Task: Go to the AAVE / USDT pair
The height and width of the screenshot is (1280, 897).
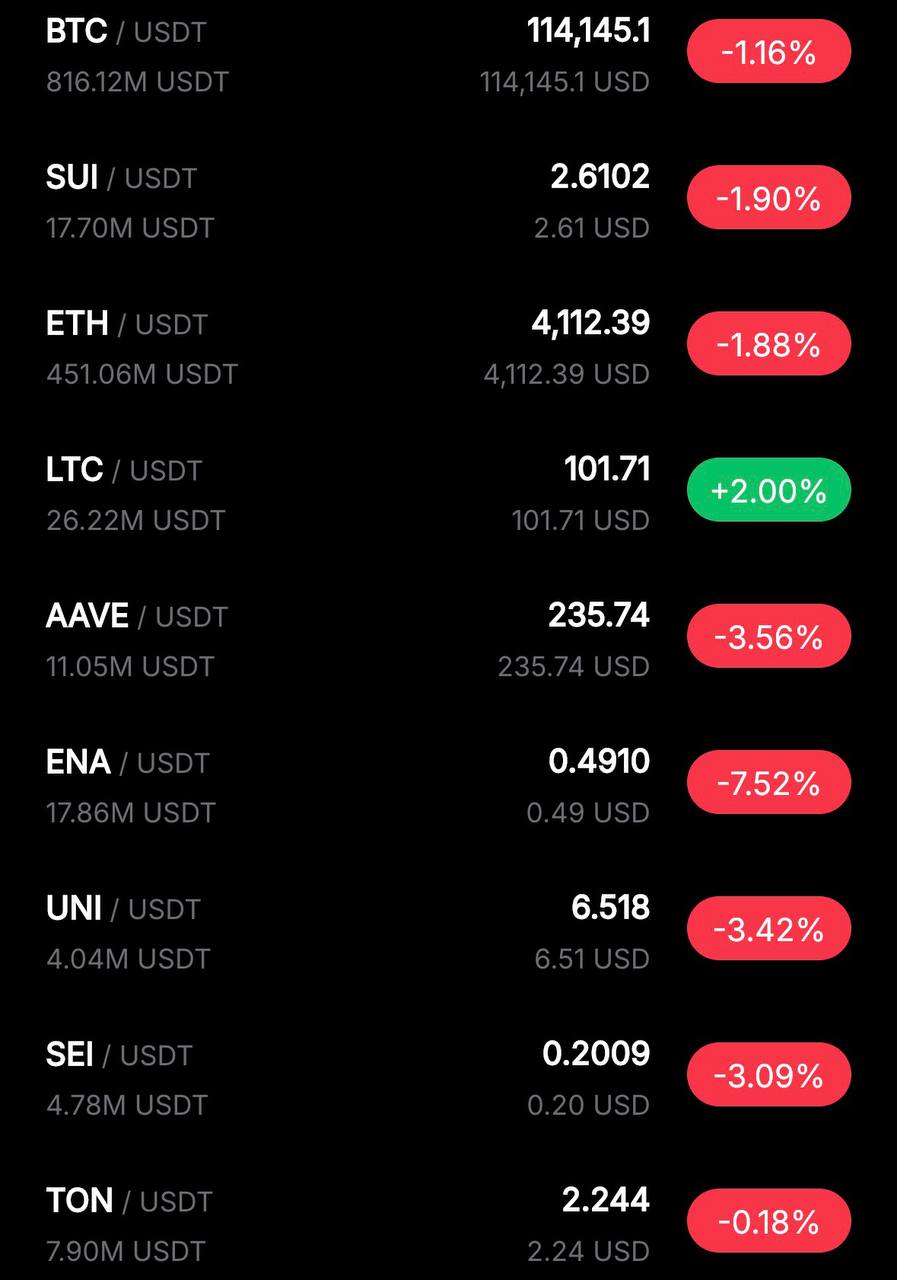Action: click(x=136, y=616)
